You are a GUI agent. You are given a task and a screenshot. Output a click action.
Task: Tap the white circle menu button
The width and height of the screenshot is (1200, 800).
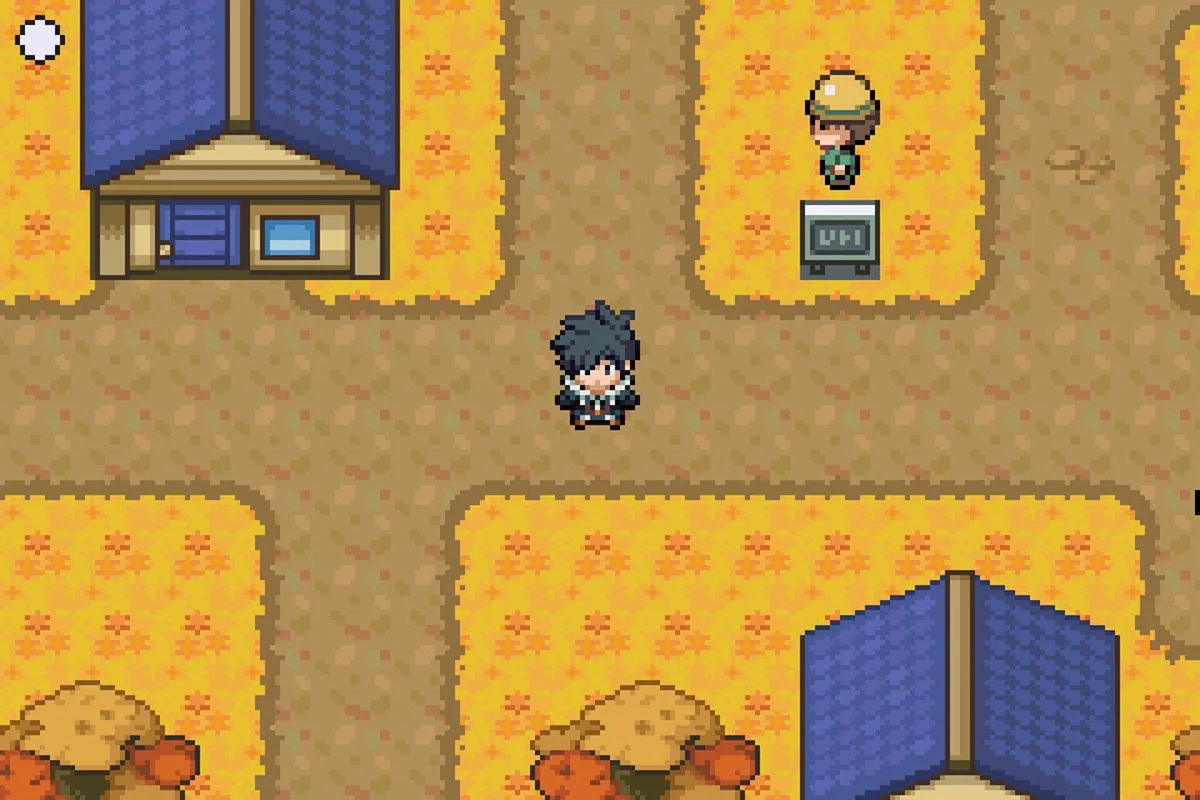click(x=40, y=40)
